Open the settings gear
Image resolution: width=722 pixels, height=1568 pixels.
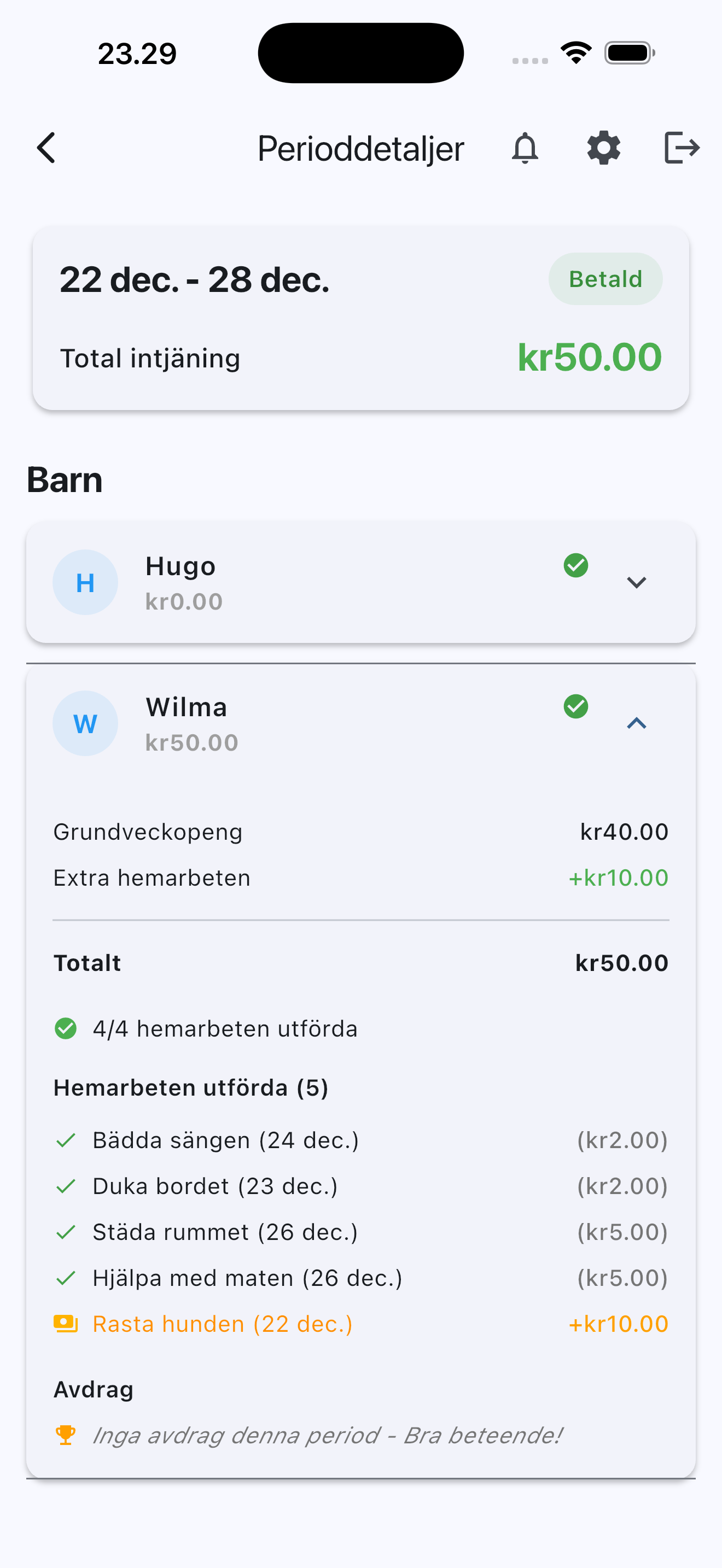(603, 148)
